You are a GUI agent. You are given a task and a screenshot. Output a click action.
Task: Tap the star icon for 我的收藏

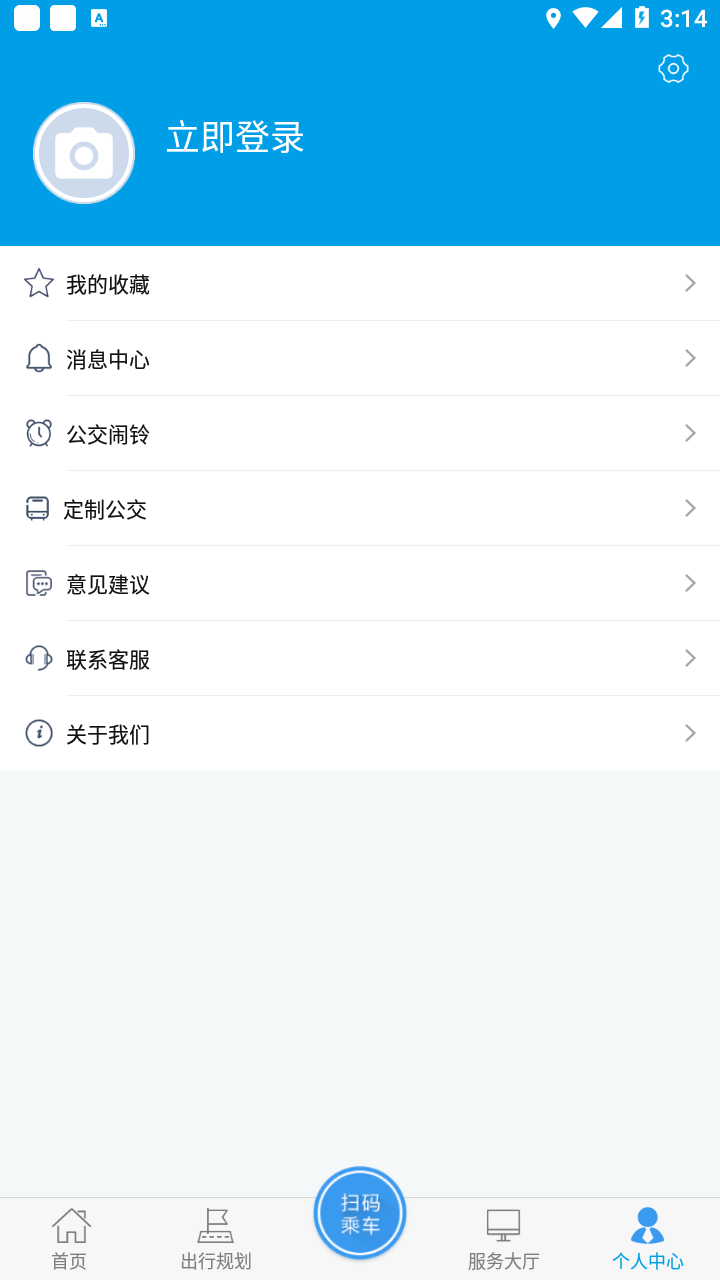click(x=38, y=283)
